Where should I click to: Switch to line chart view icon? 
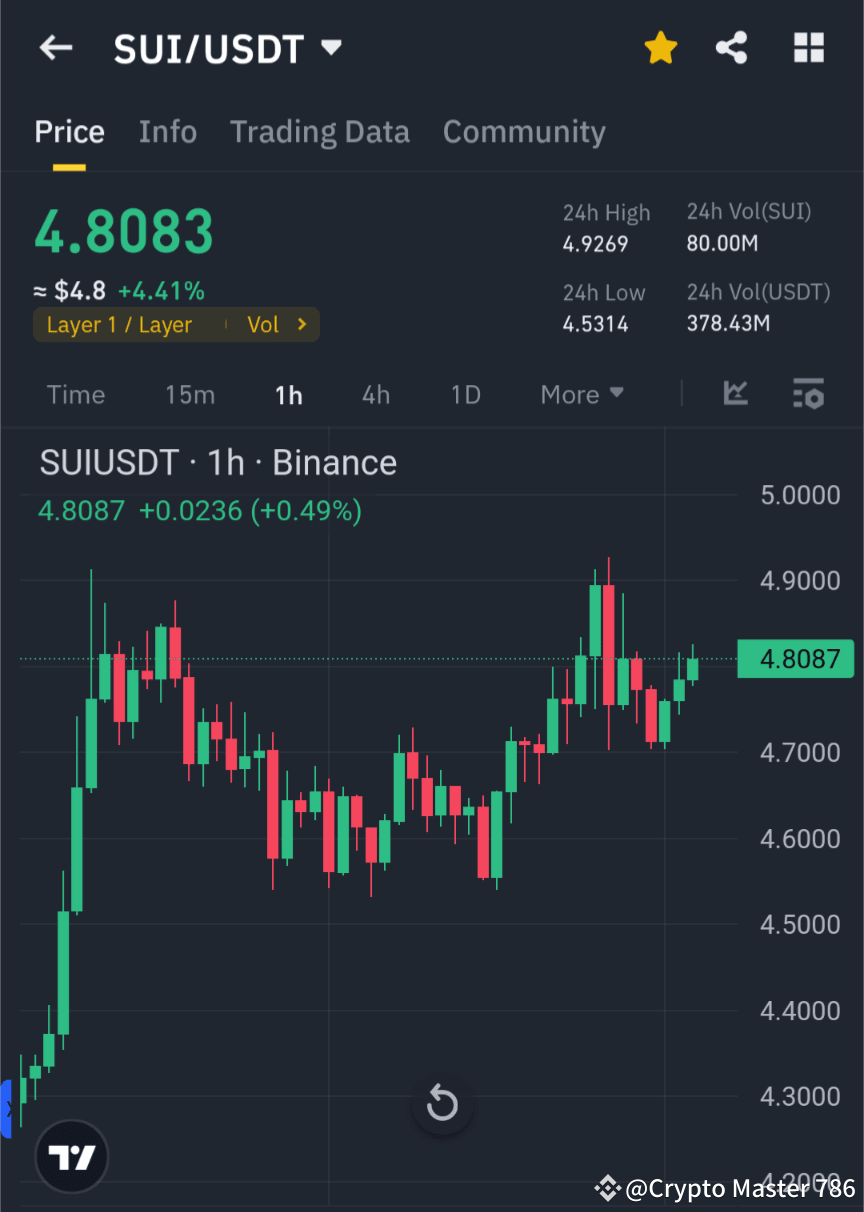(x=736, y=394)
